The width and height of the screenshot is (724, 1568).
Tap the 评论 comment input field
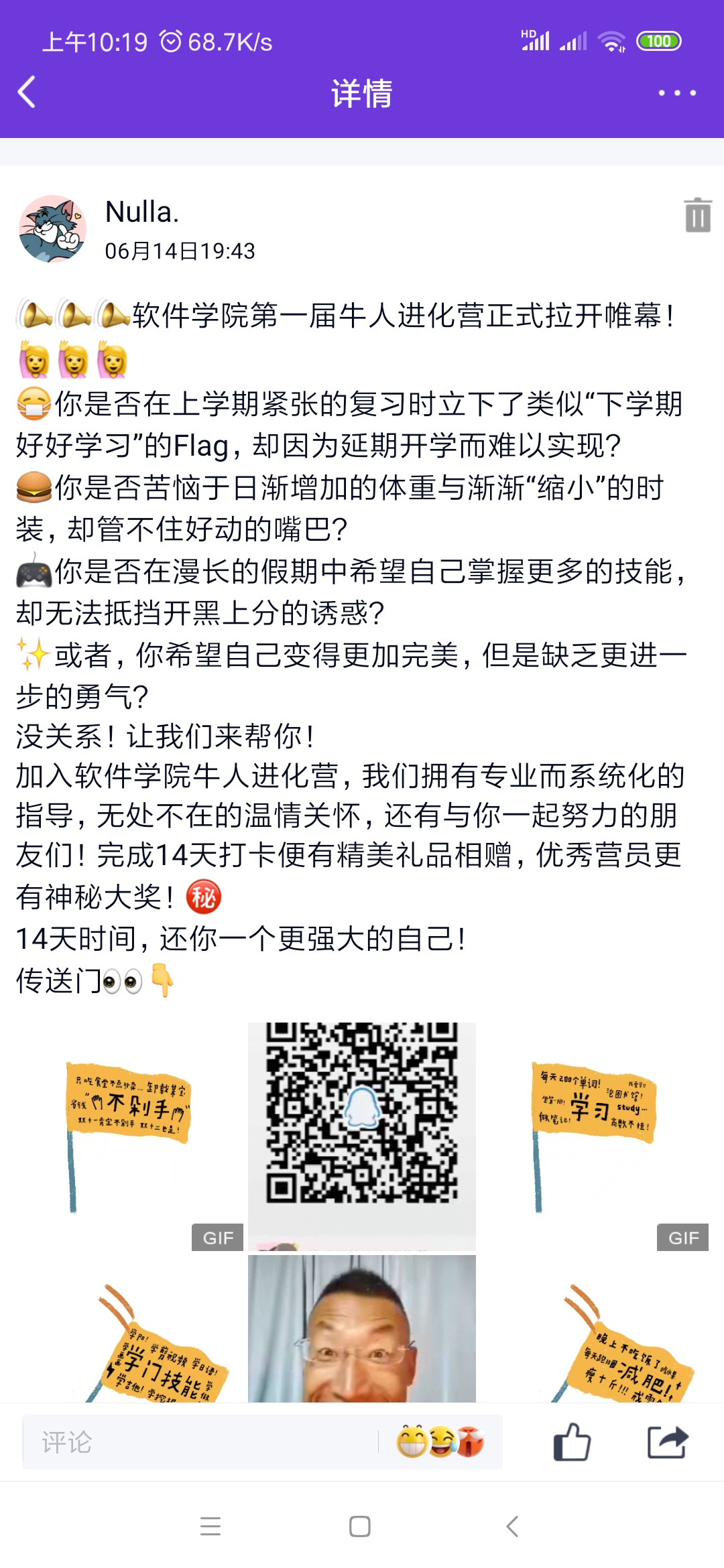[x=201, y=1442]
